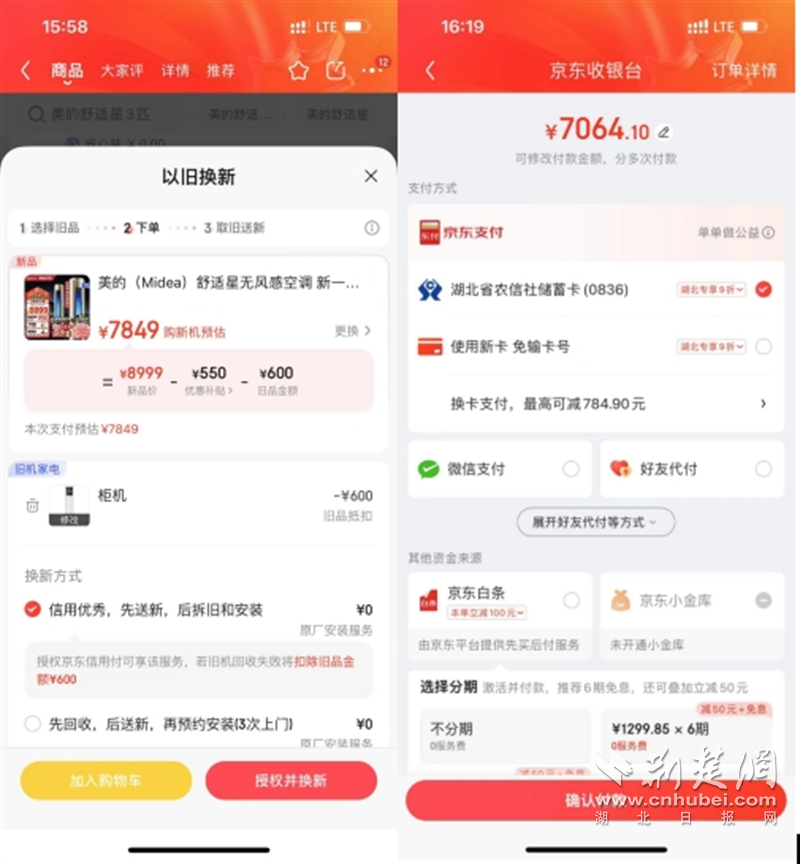Select 京东白条 as the funding source
Viewport: 800px width, 864px height.
click(x=571, y=600)
